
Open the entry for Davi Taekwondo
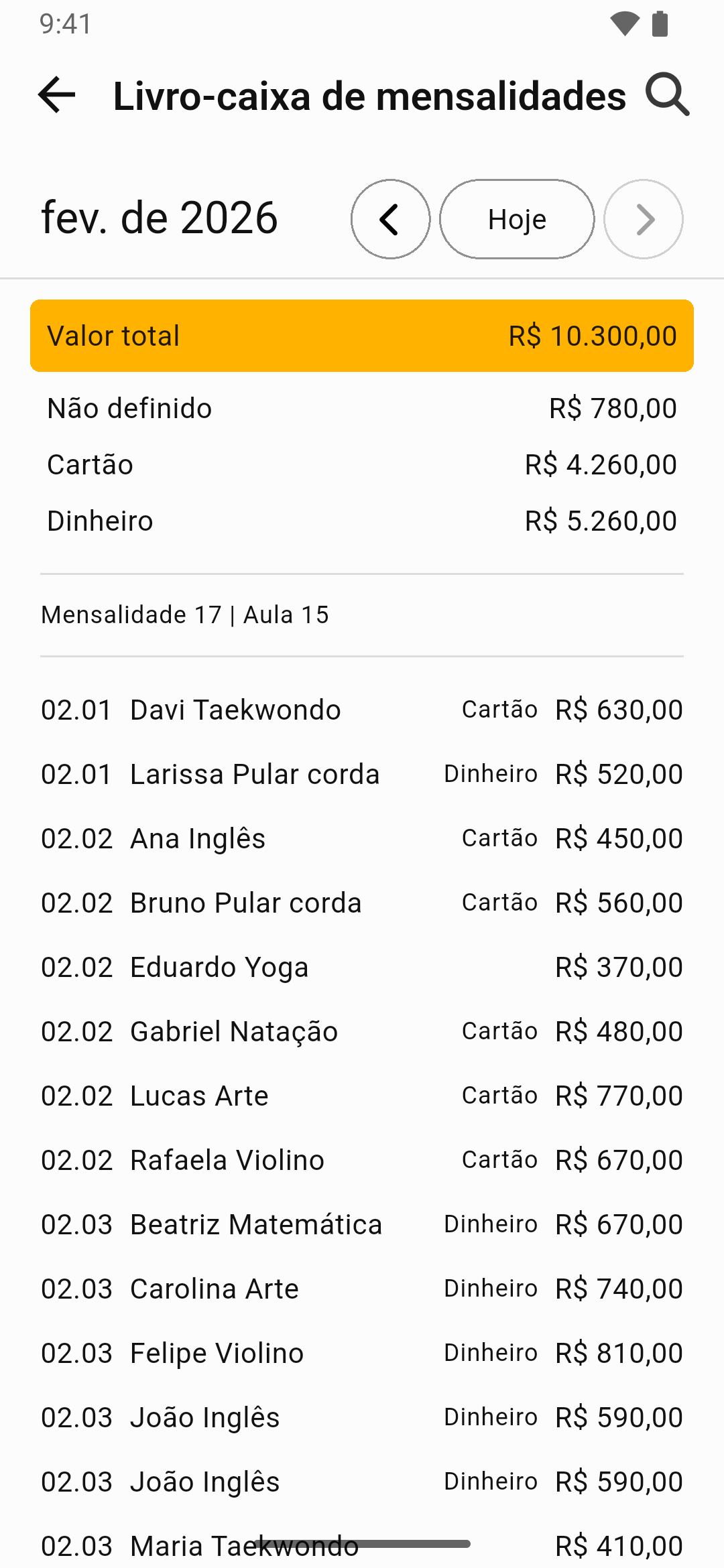coord(362,709)
